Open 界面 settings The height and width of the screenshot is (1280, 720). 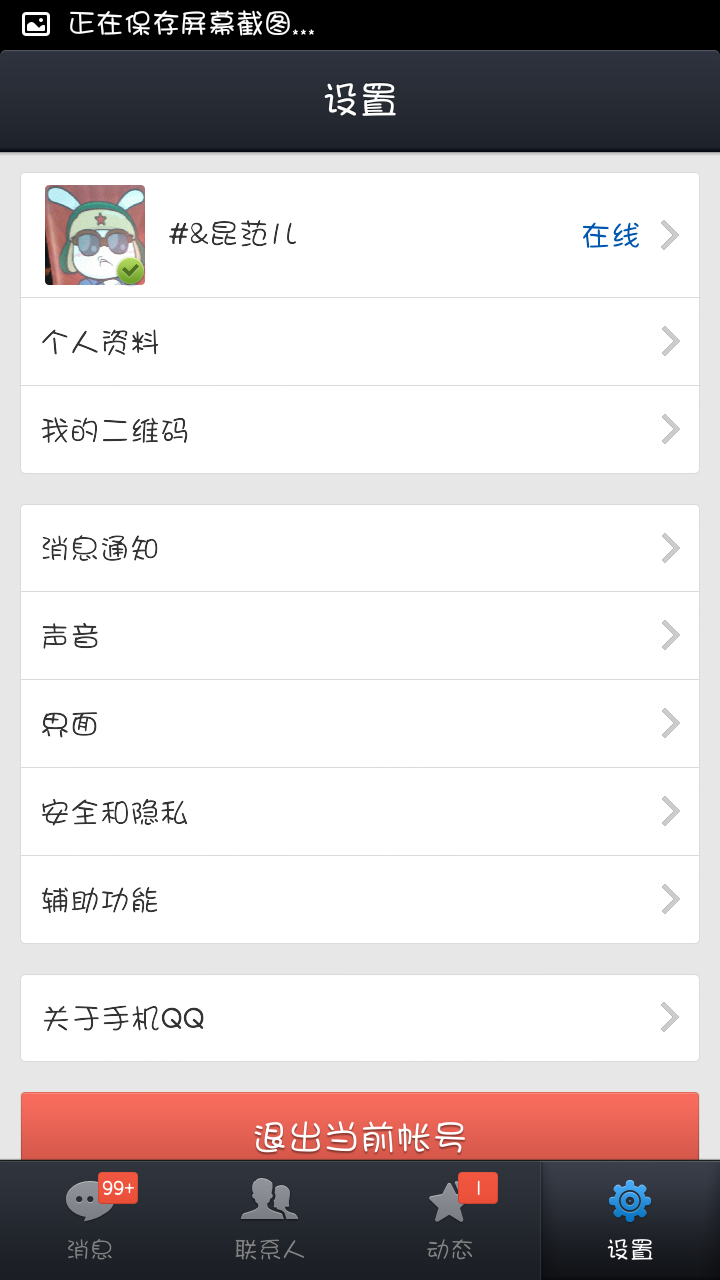(360, 724)
